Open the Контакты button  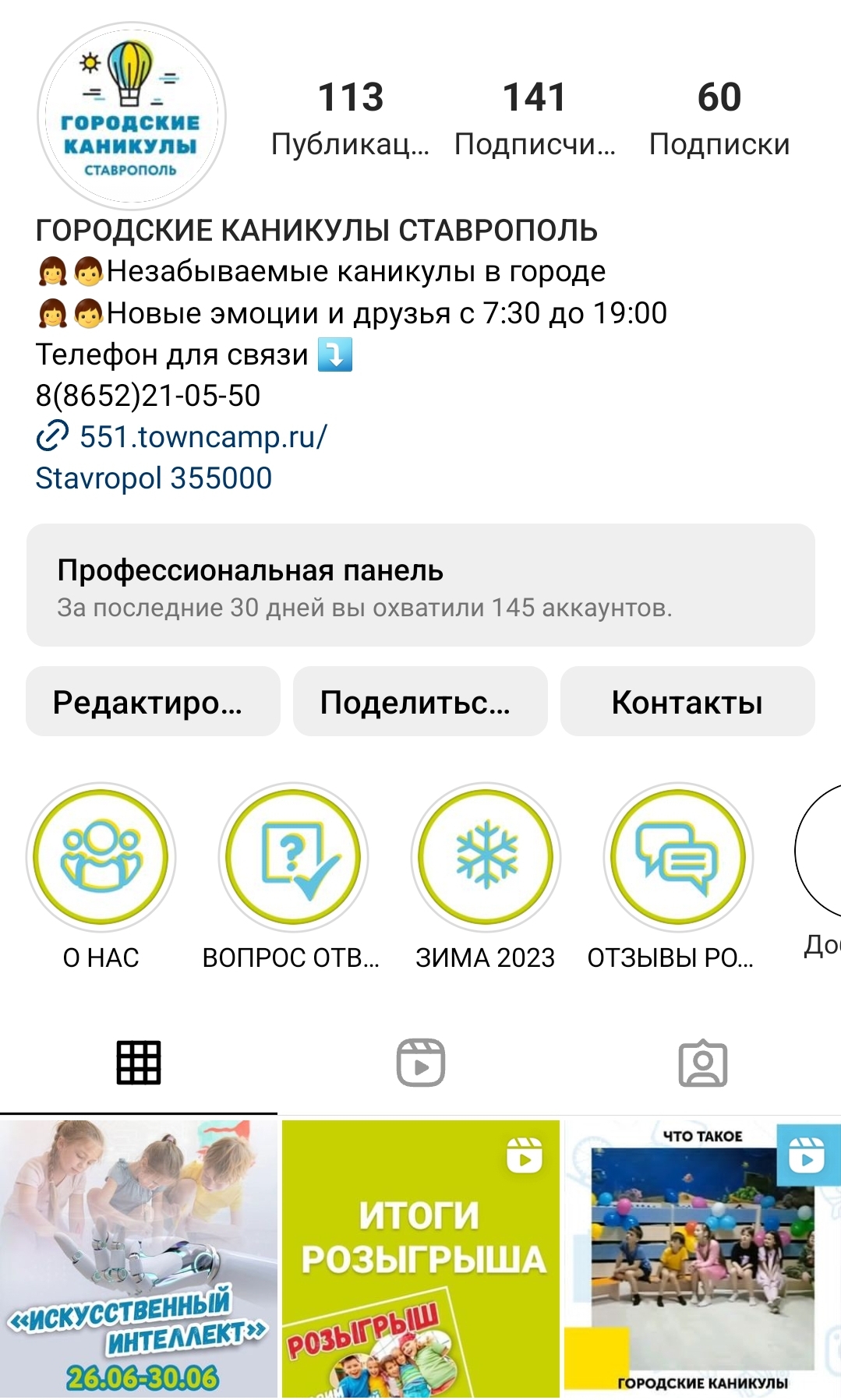(x=687, y=701)
